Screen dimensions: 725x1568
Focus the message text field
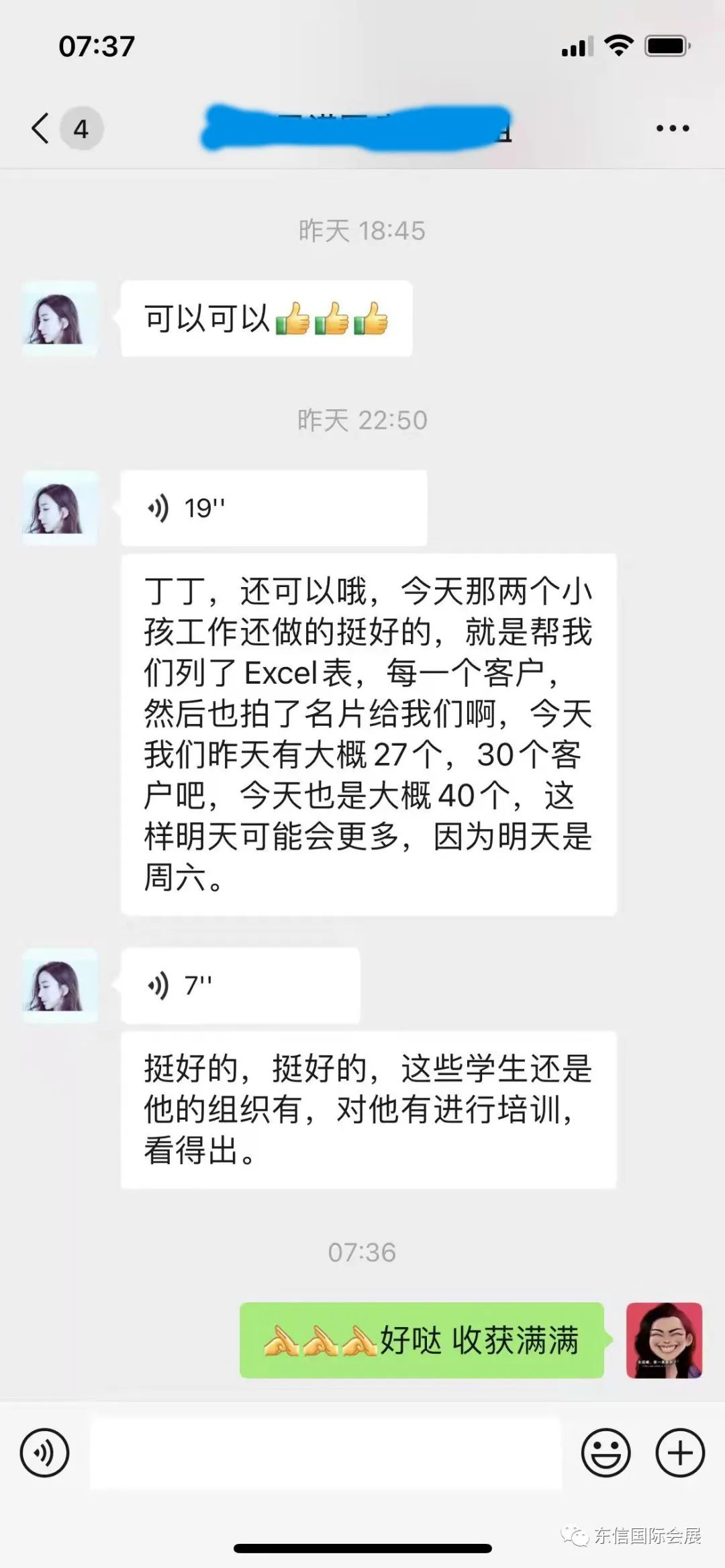(x=326, y=1453)
